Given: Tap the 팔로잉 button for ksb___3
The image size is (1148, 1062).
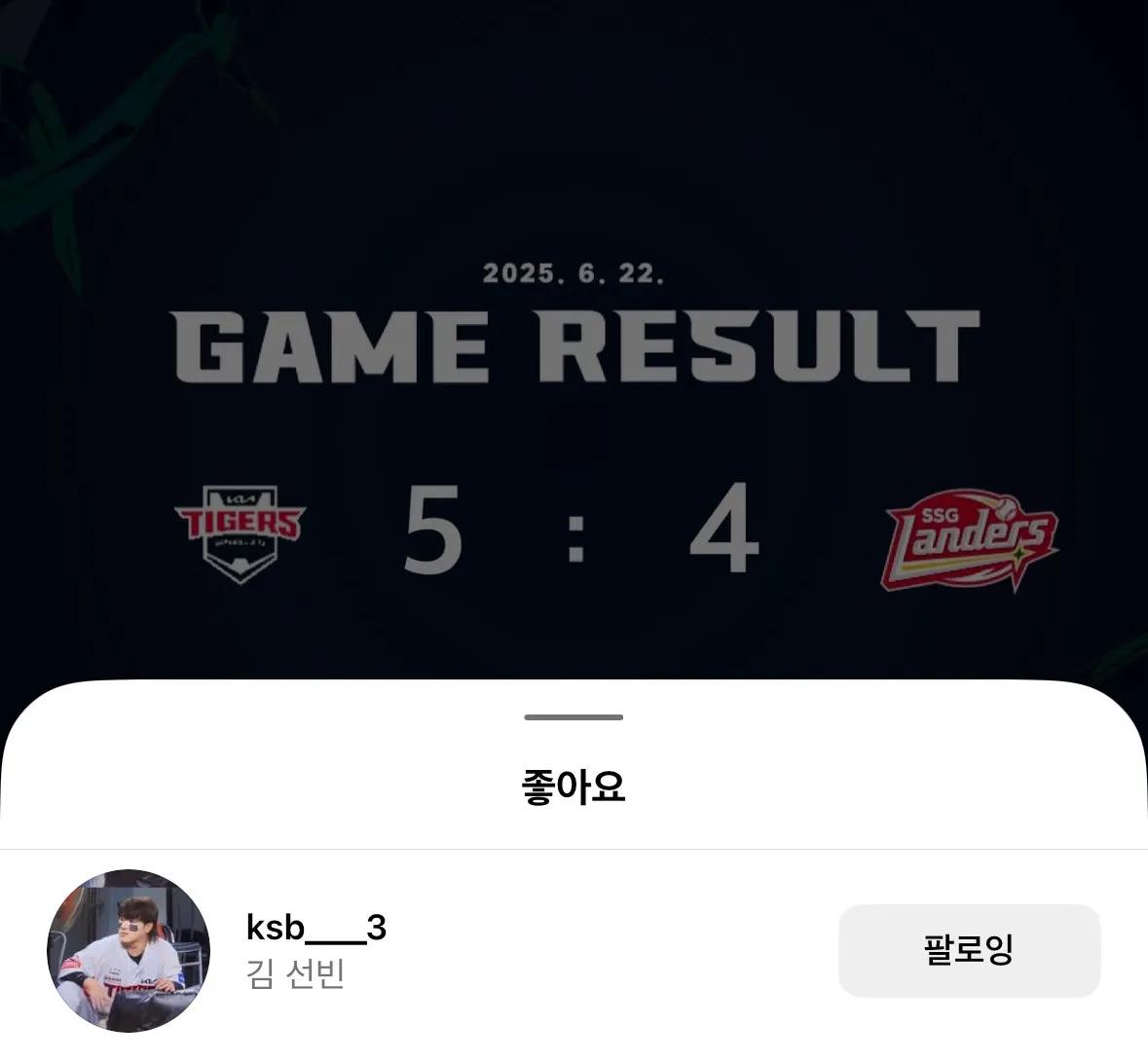Looking at the screenshot, I should [969, 950].
